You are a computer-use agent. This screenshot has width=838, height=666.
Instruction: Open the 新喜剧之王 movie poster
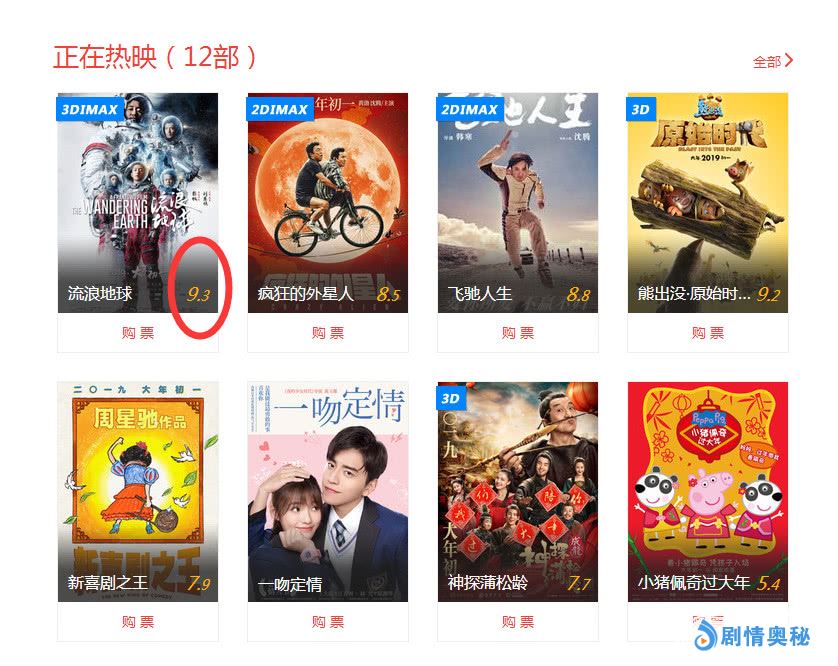click(137, 490)
